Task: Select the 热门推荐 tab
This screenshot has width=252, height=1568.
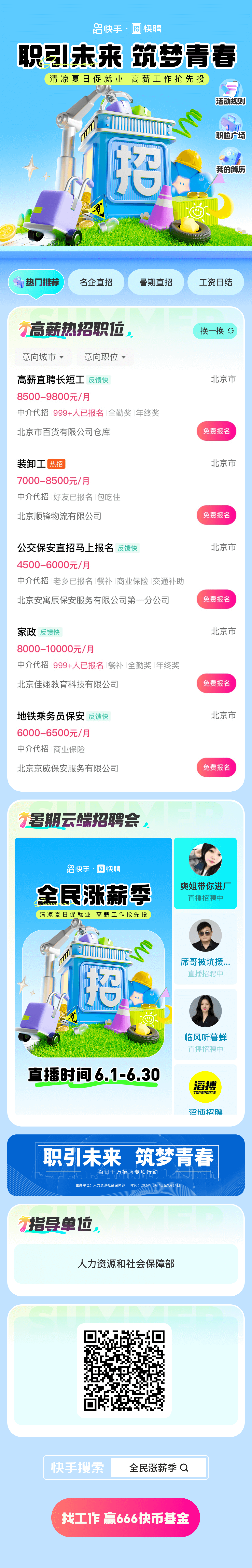Action: click(36, 282)
